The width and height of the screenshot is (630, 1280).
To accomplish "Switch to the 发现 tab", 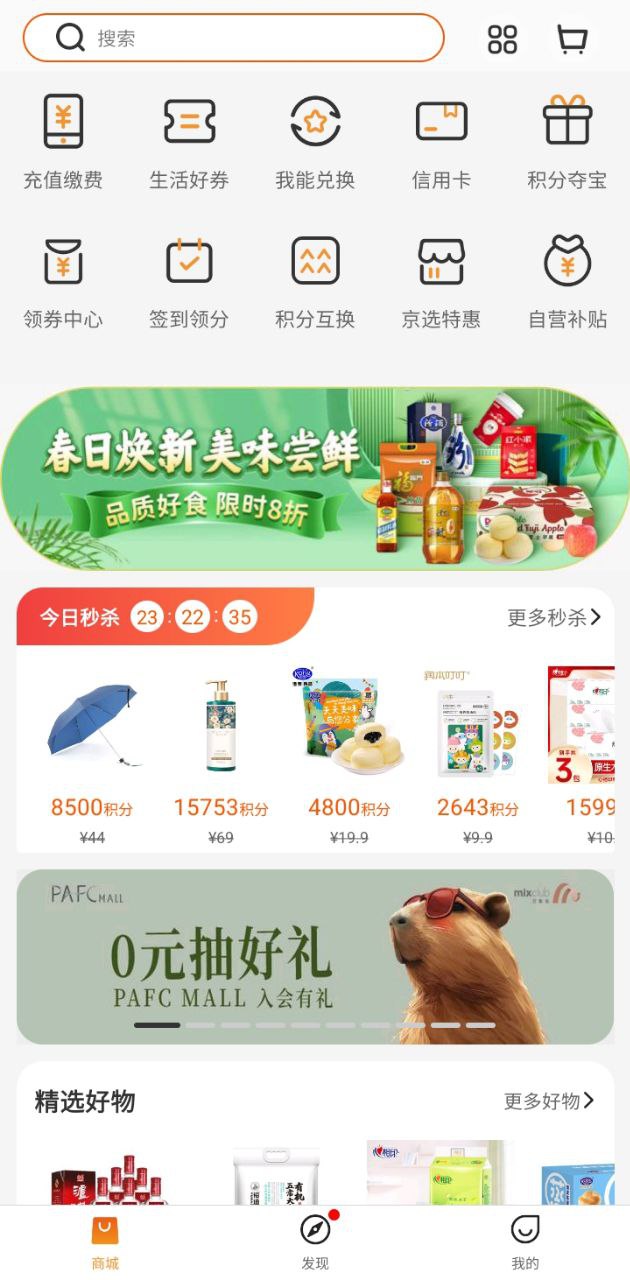I will [x=315, y=1241].
